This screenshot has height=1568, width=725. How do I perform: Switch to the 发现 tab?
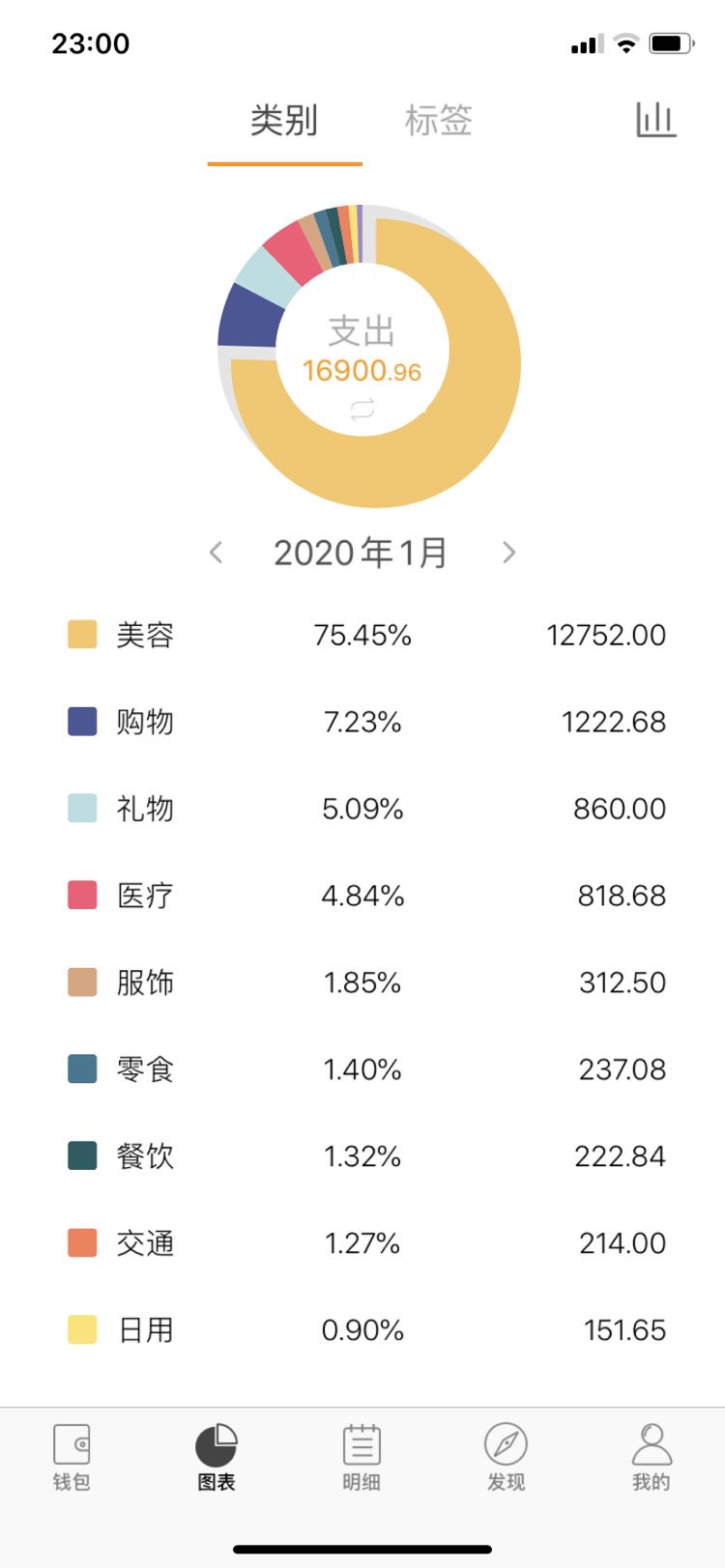point(507,1458)
